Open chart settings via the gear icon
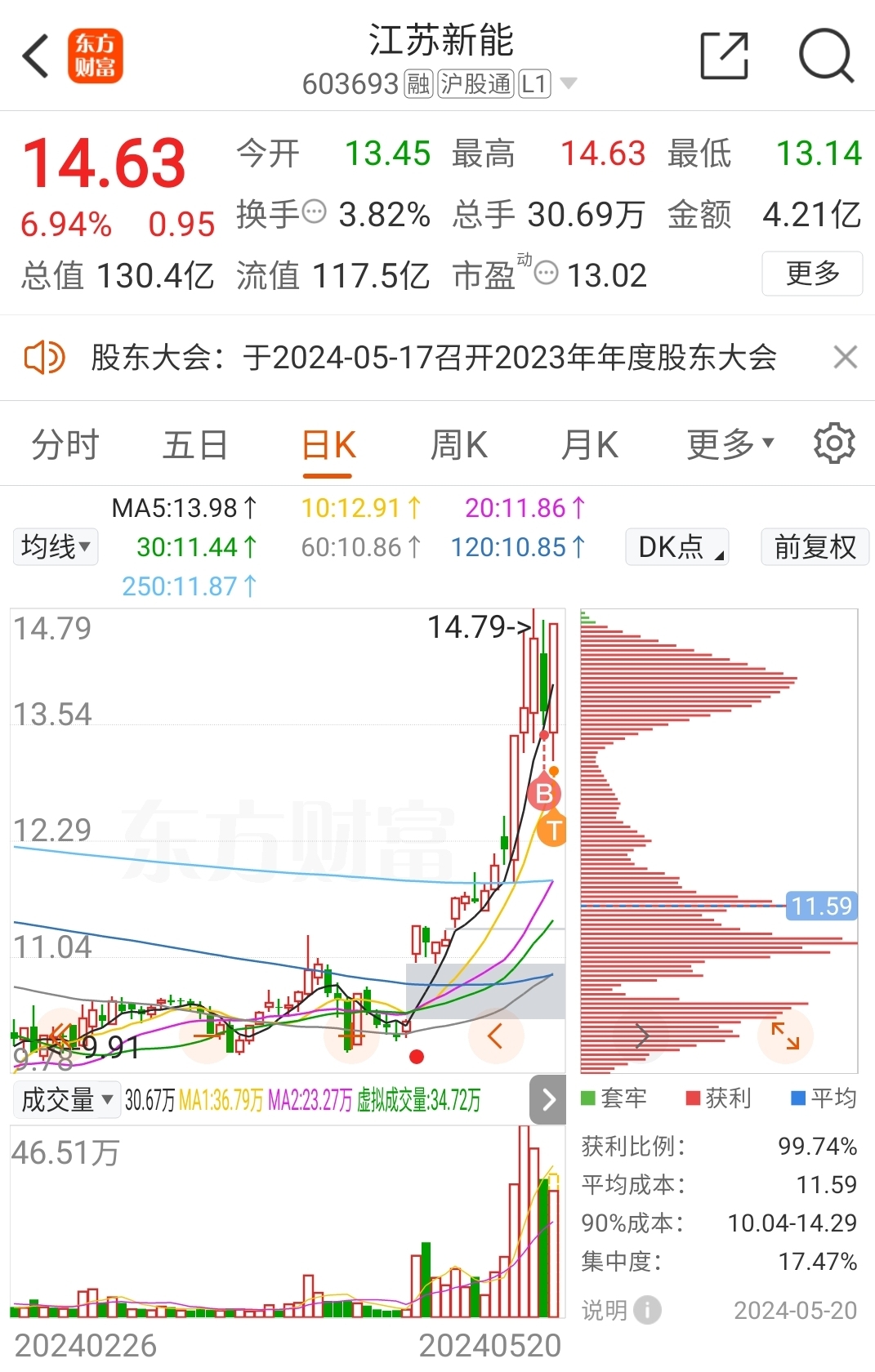Viewport: 875px width, 1372px height. pos(833,443)
